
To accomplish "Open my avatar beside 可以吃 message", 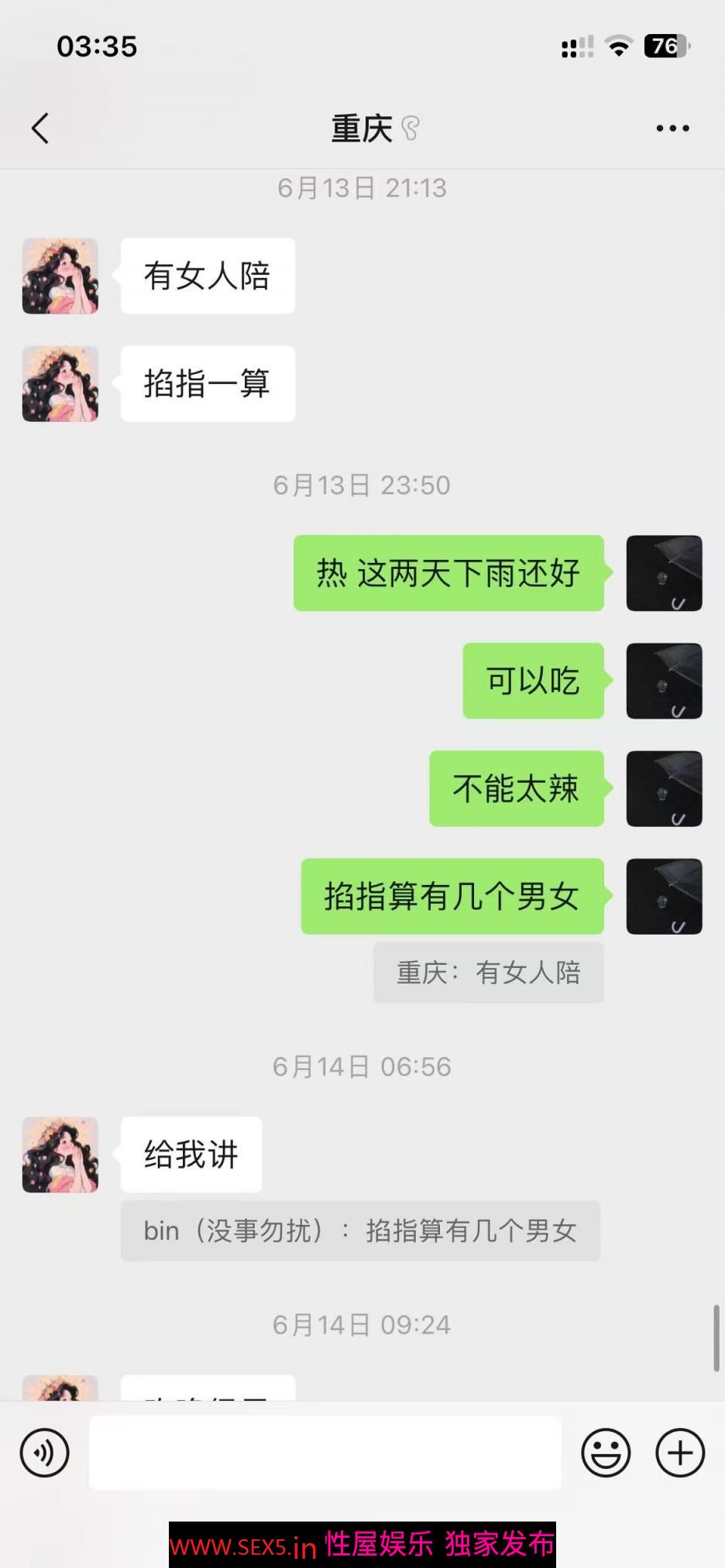I will pos(664,681).
